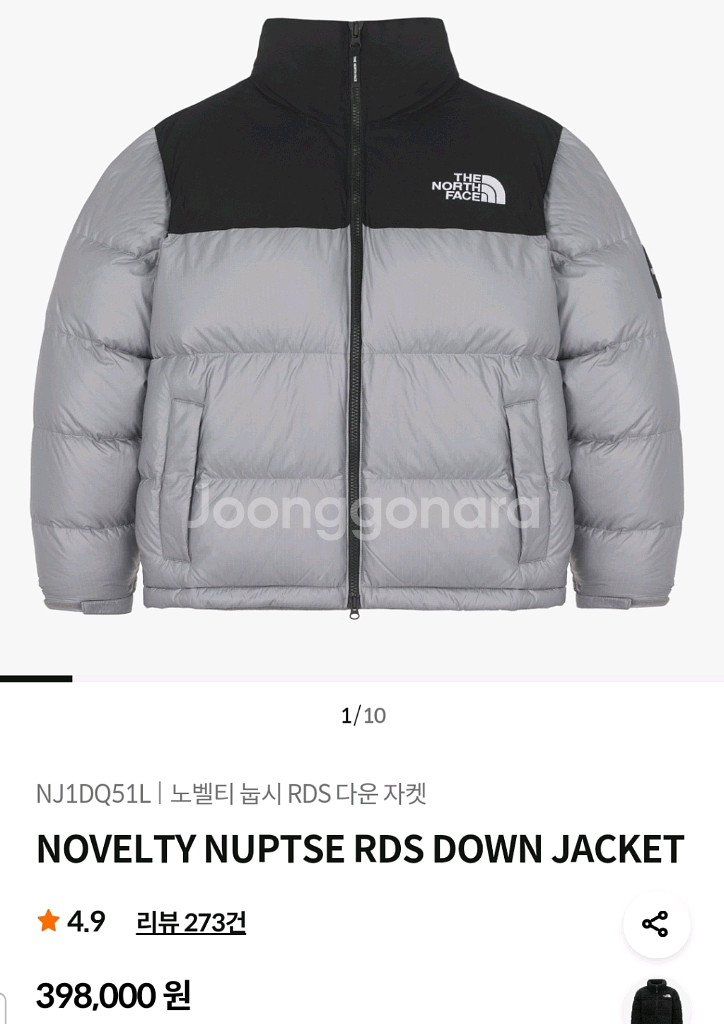Open the 리뷰 273건 reviews link
This screenshot has height=1024, width=724.
(191, 922)
